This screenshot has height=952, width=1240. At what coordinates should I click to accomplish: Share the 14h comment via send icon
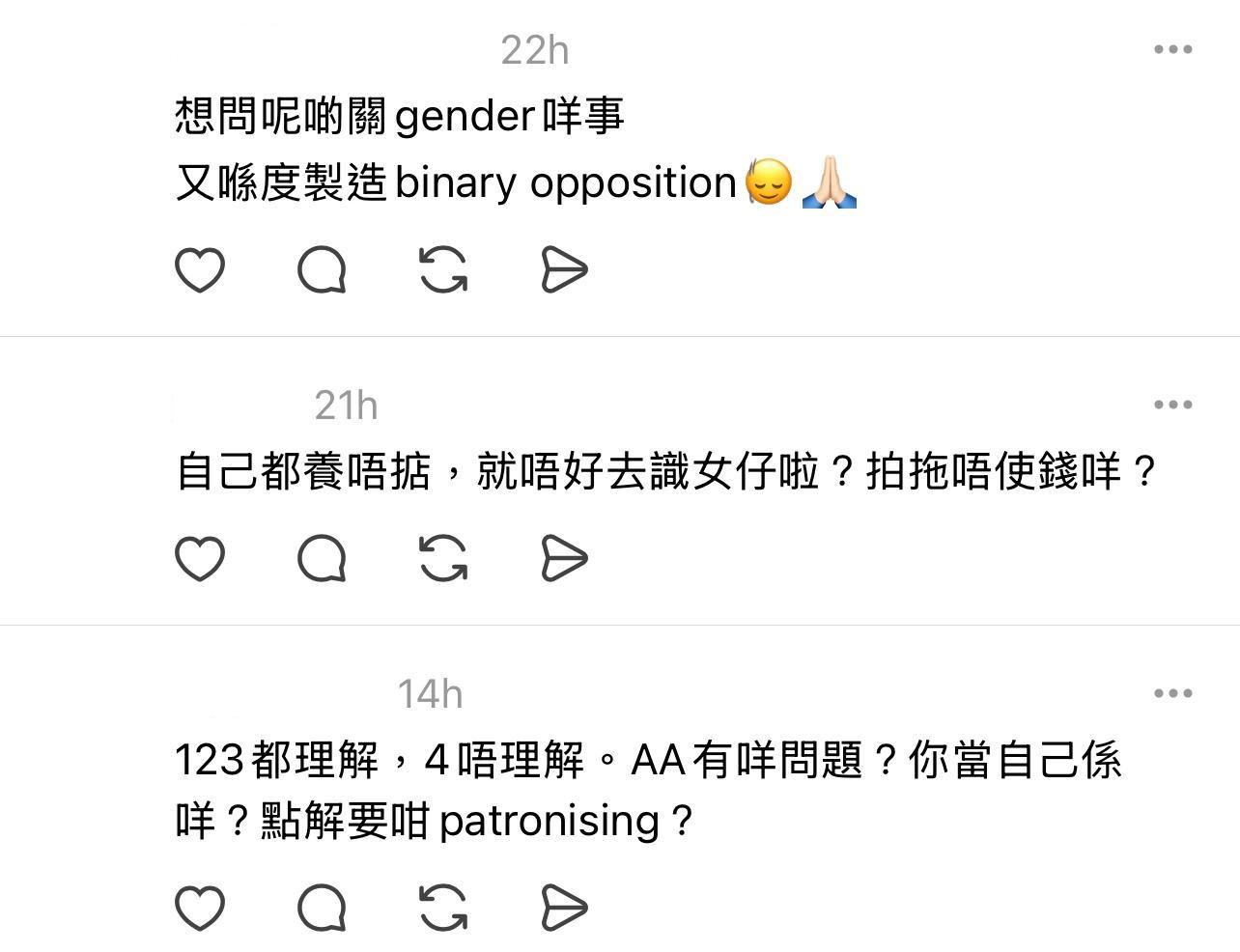tap(564, 908)
